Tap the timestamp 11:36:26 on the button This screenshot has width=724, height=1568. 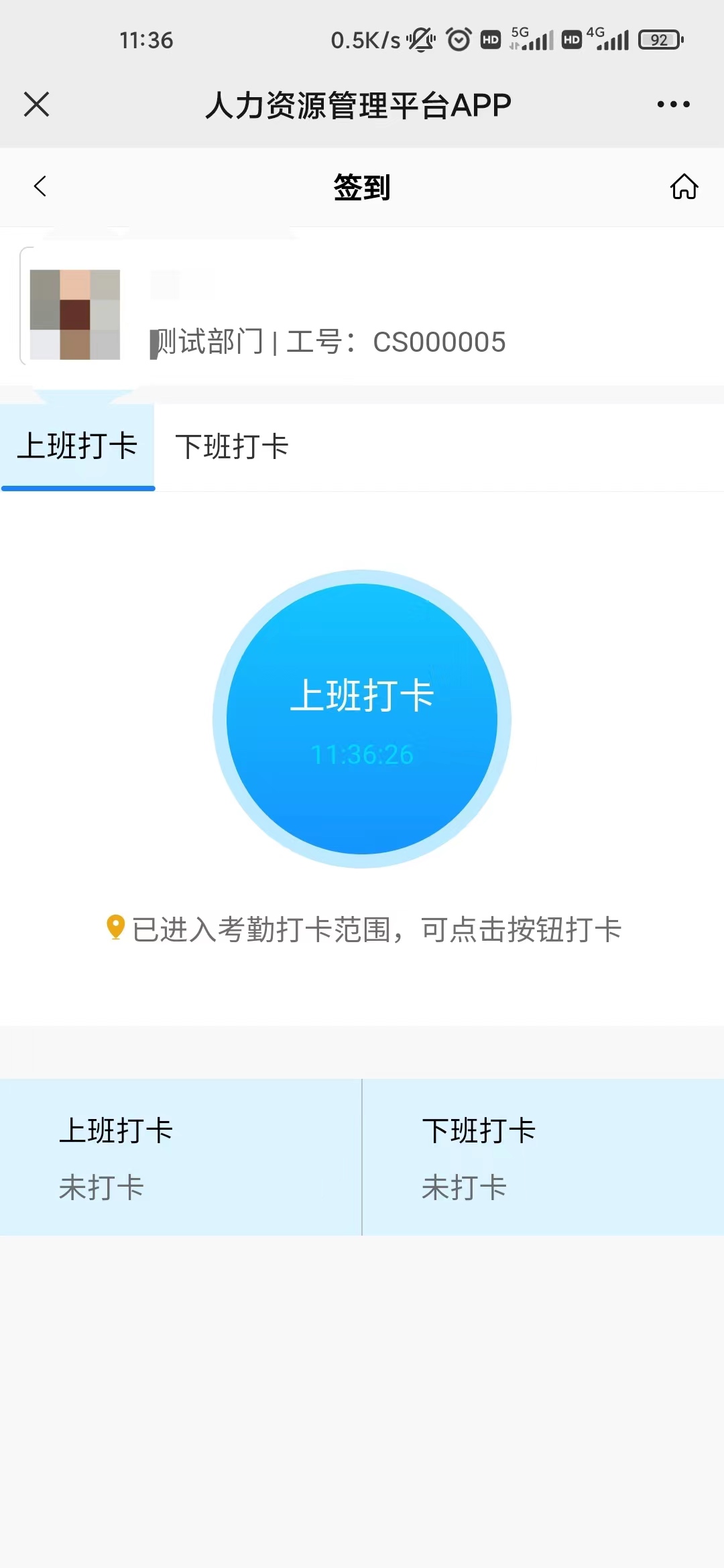pyautogui.click(x=362, y=755)
